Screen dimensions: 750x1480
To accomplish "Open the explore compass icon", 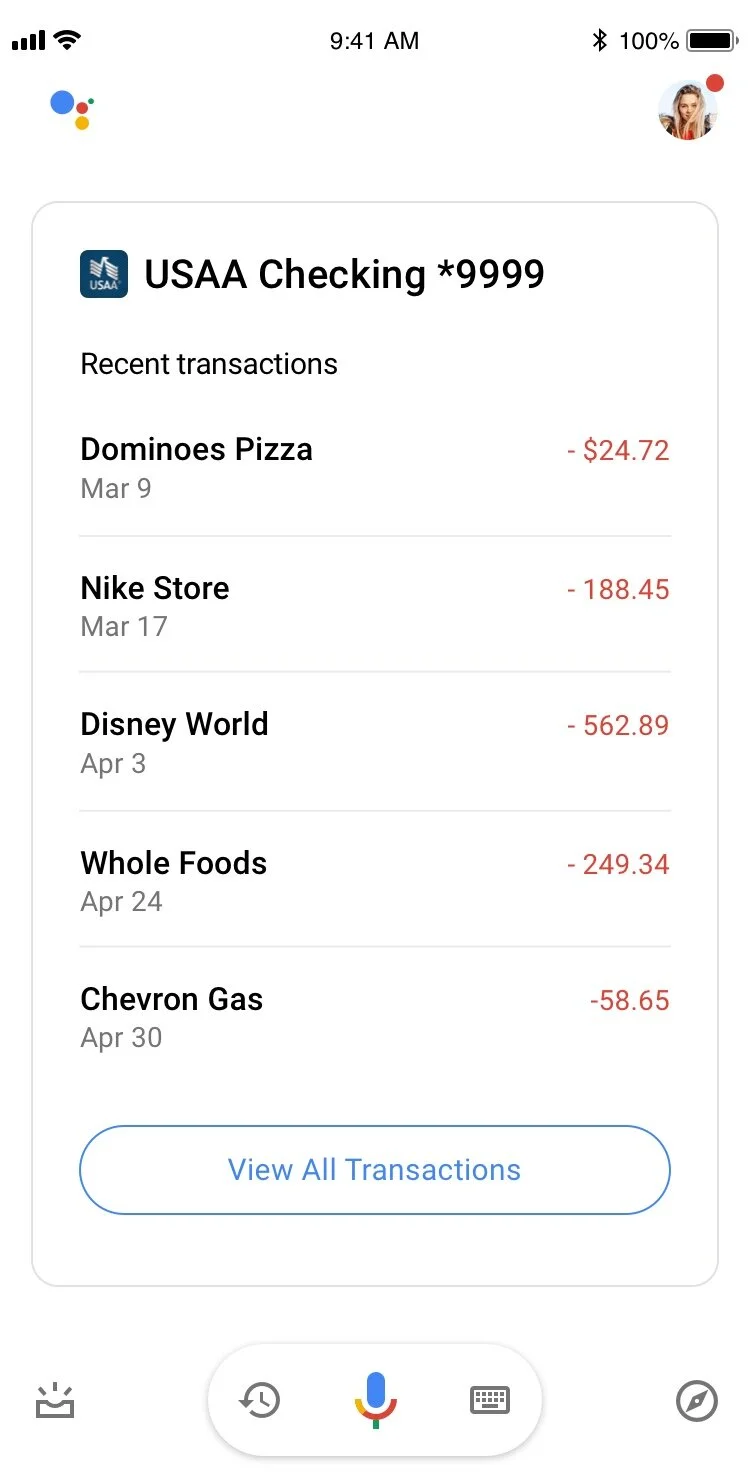I will pyautogui.click(x=697, y=1401).
